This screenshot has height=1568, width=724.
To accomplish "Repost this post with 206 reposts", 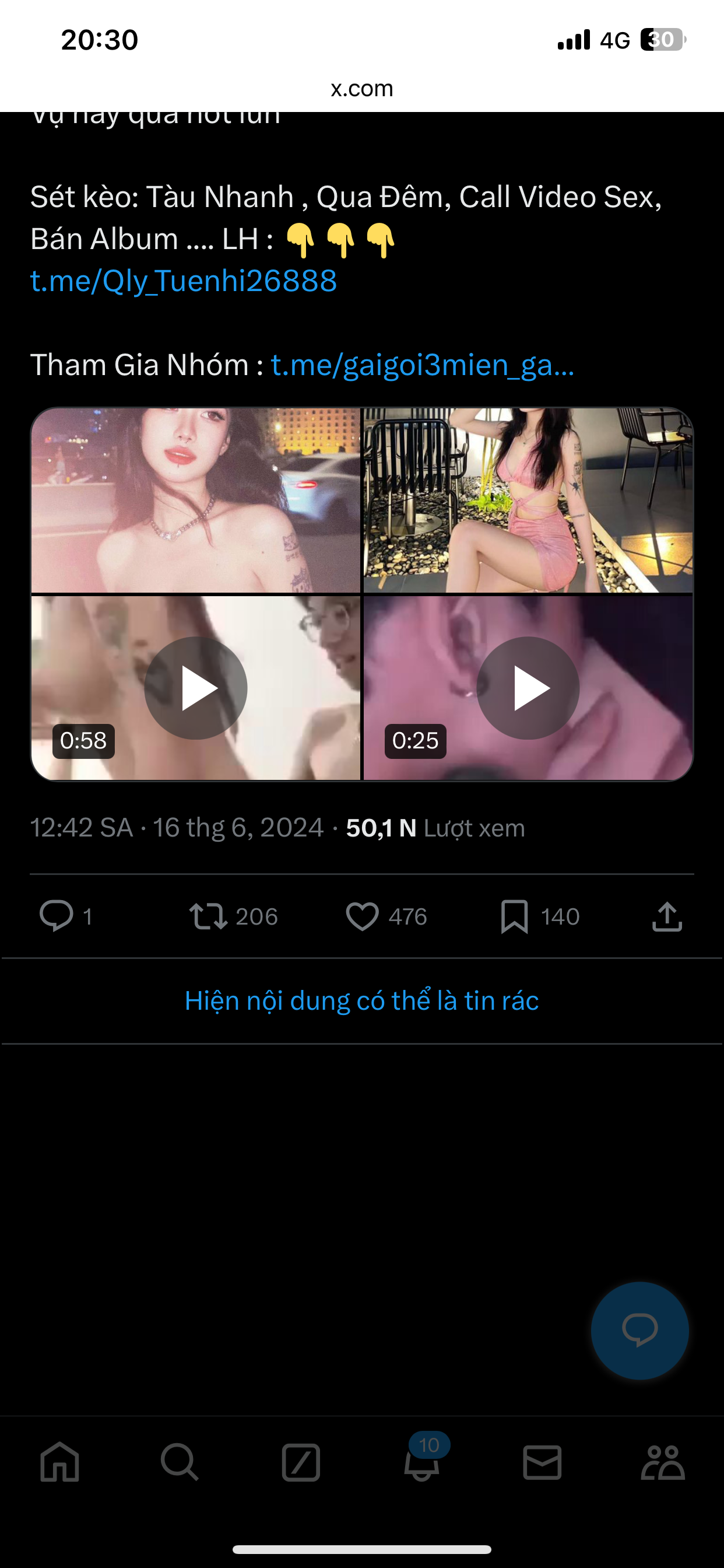I will pos(208,915).
